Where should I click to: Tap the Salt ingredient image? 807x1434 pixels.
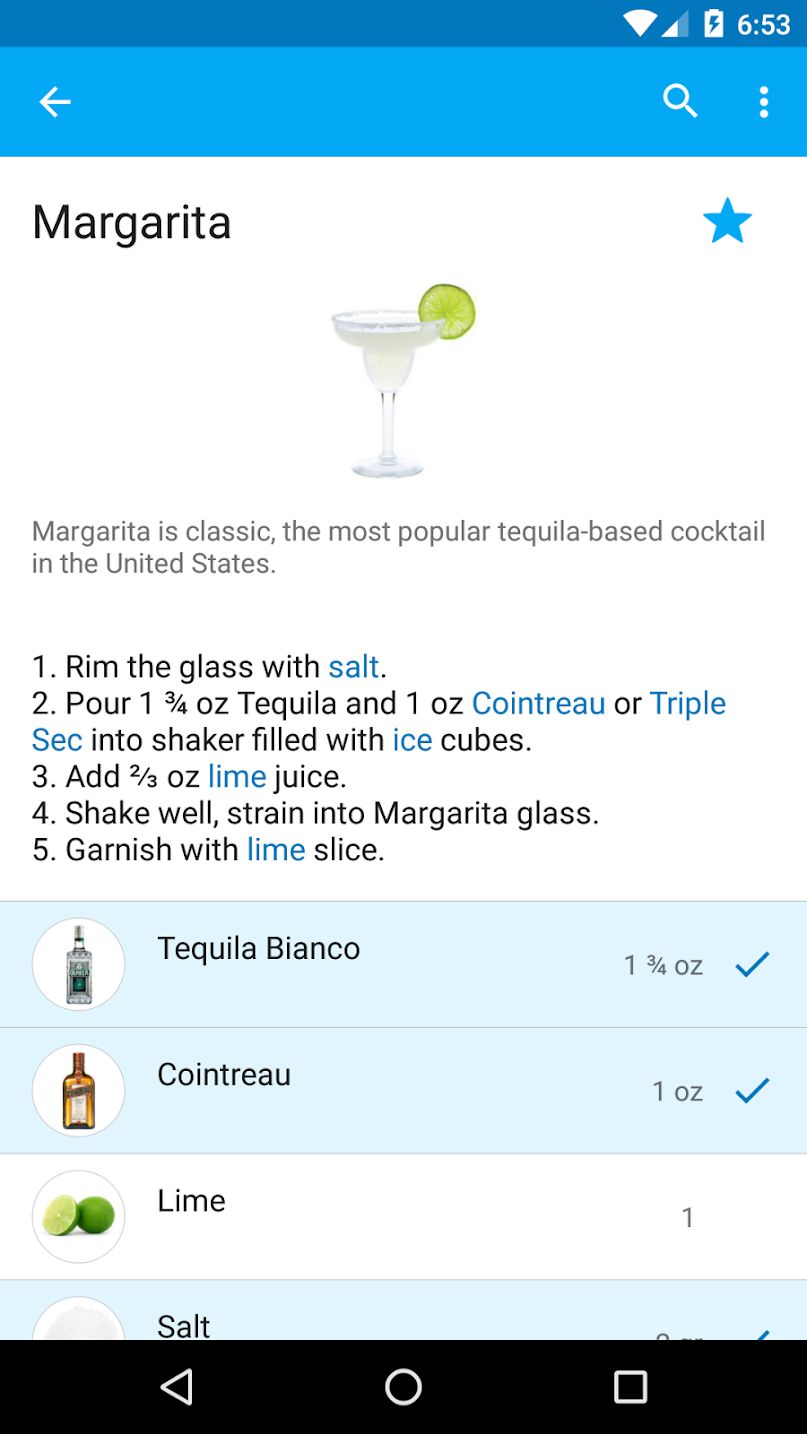tap(78, 1323)
